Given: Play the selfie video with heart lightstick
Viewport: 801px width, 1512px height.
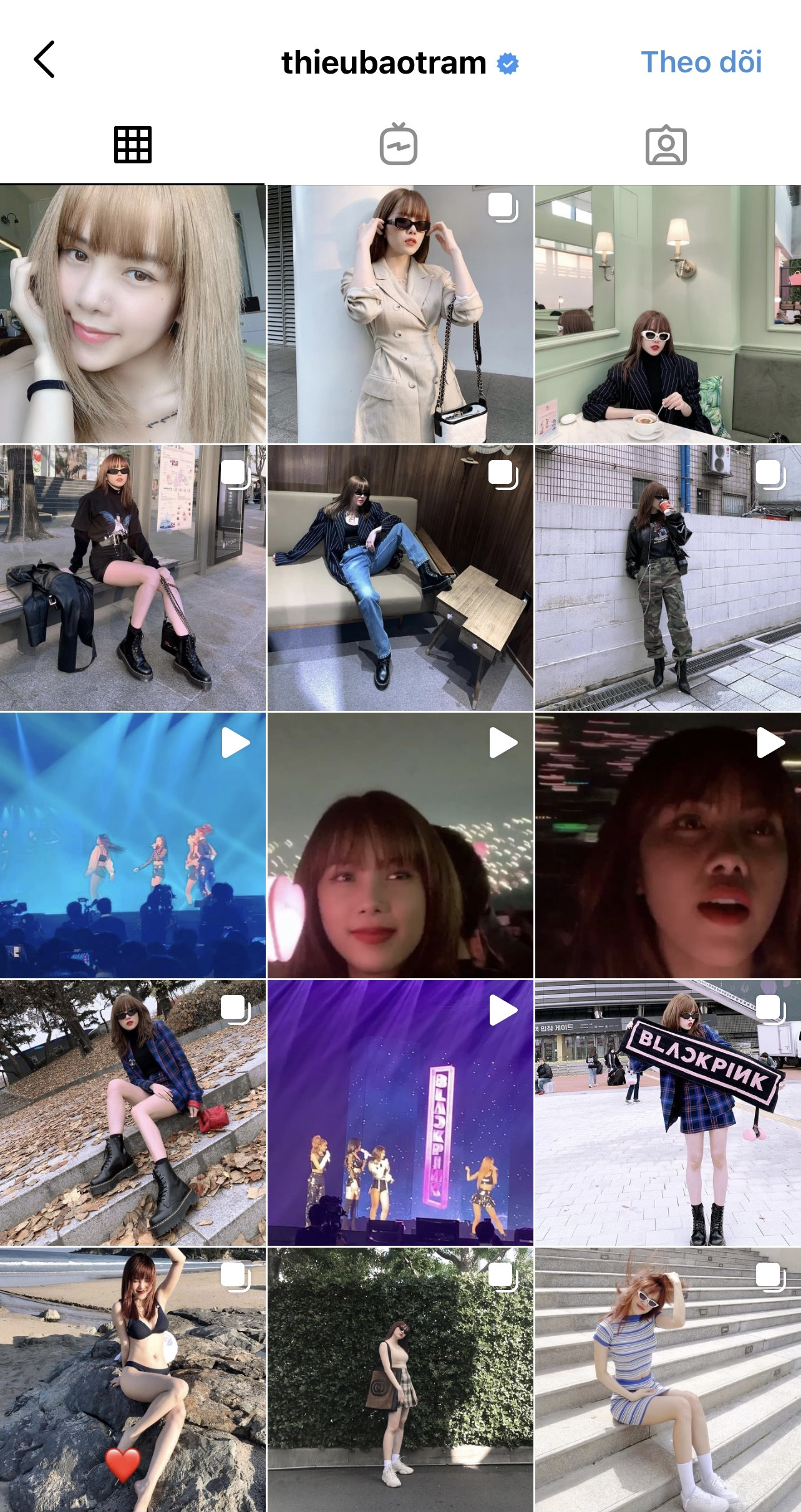Looking at the screenshot, I should click(400, 845).
